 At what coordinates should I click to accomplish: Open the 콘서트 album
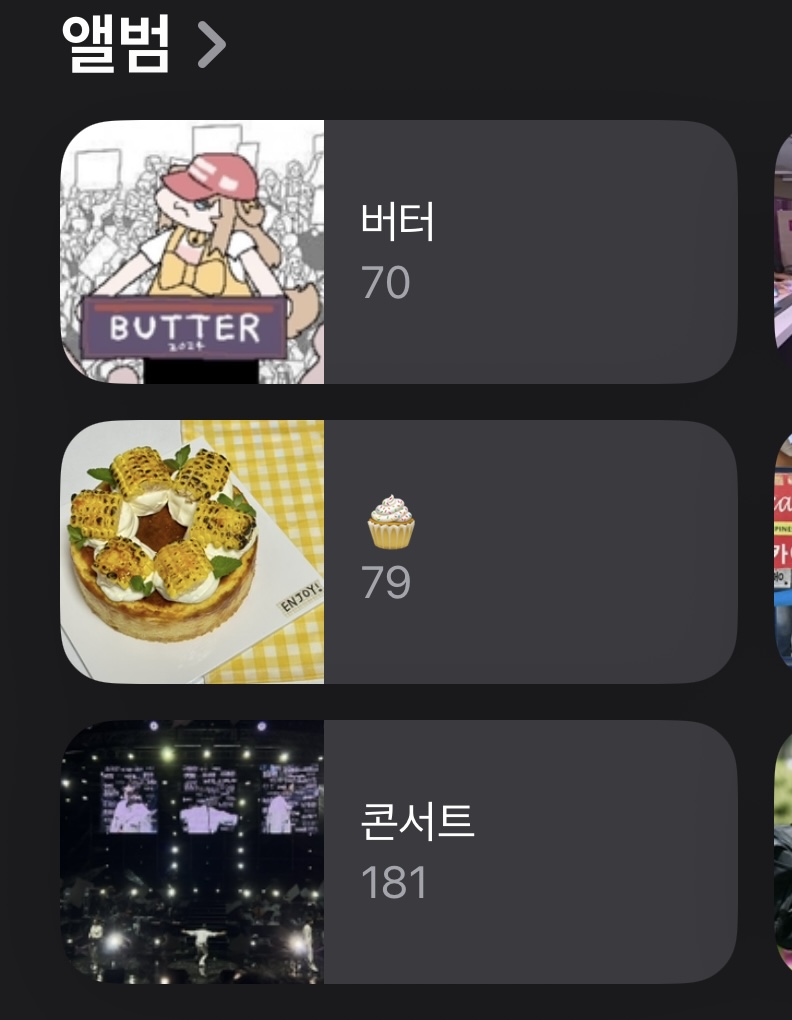coord(398,852)
